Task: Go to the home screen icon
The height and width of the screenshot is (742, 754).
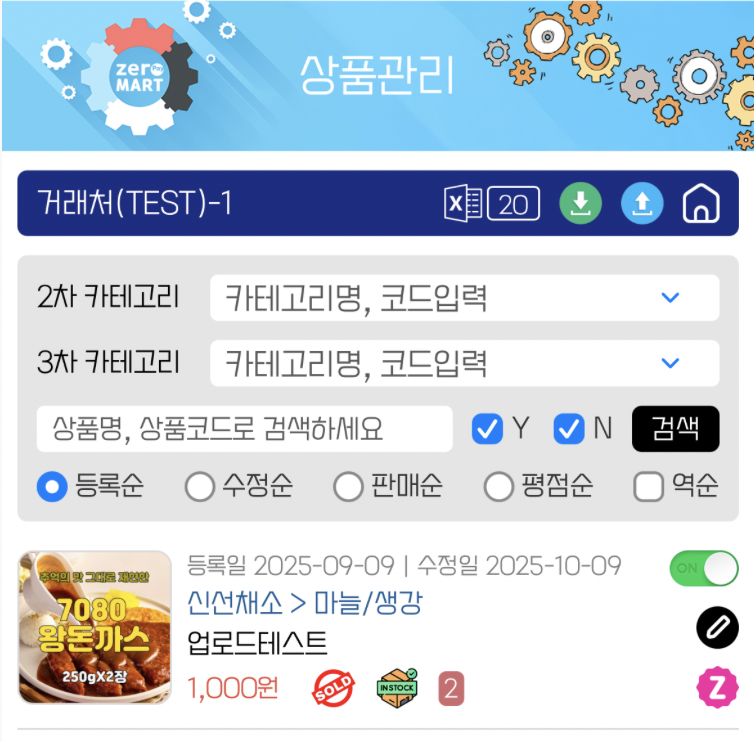Action: (701, 204)
